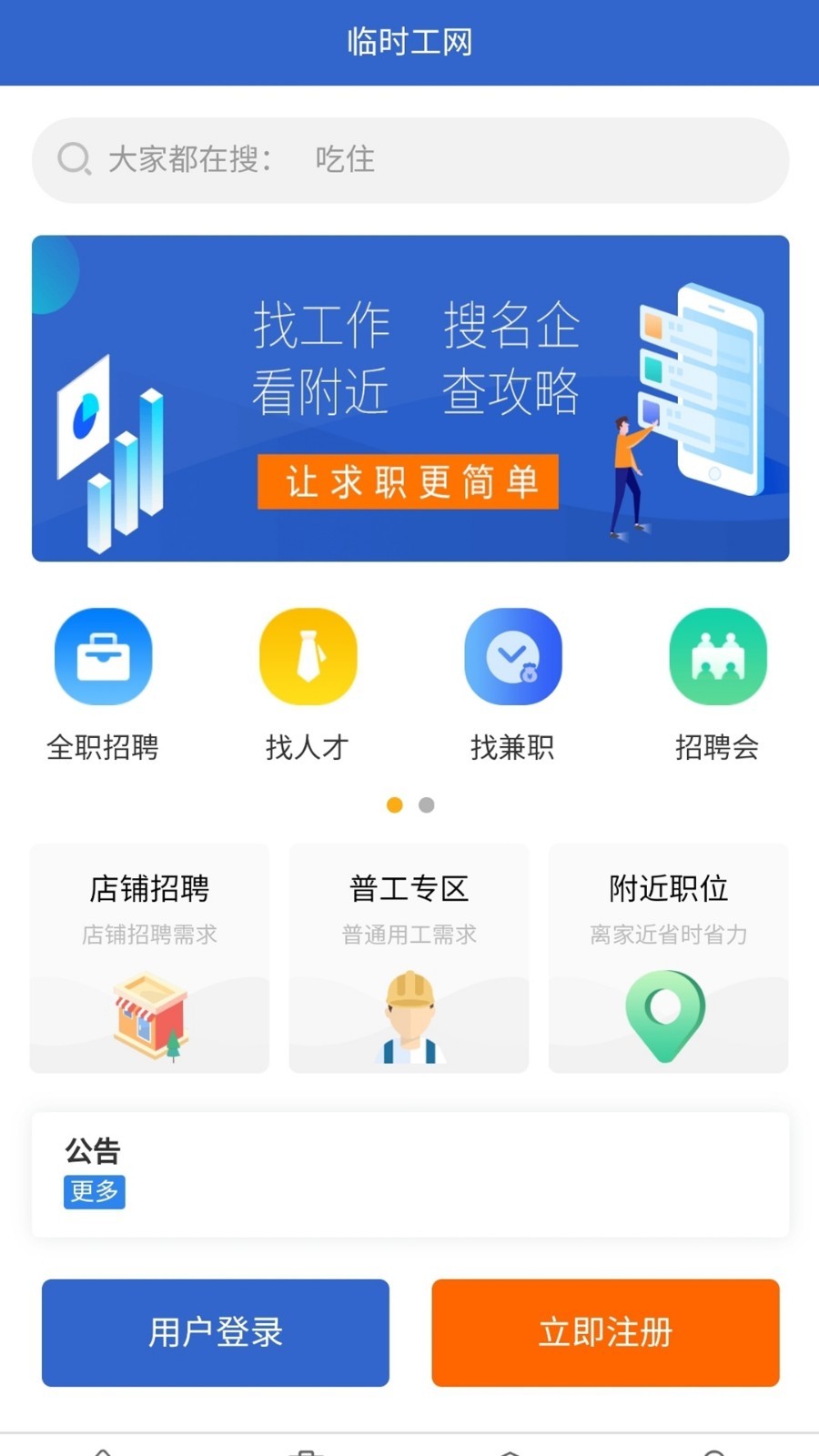Tap the 立即注册 register button

[x=604, y=1333]
